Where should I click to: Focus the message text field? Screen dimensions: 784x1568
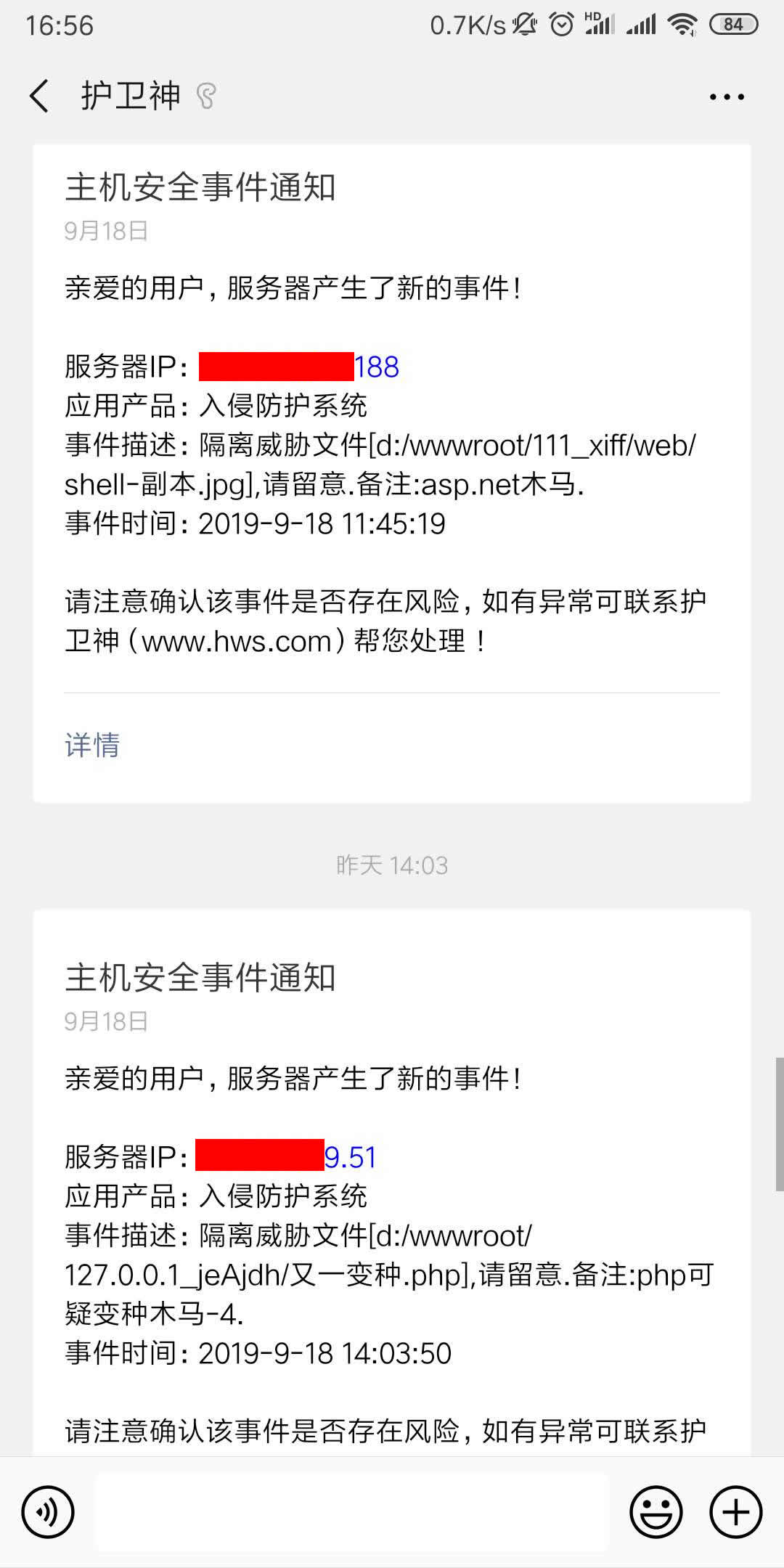click(x=351, y=1512)
